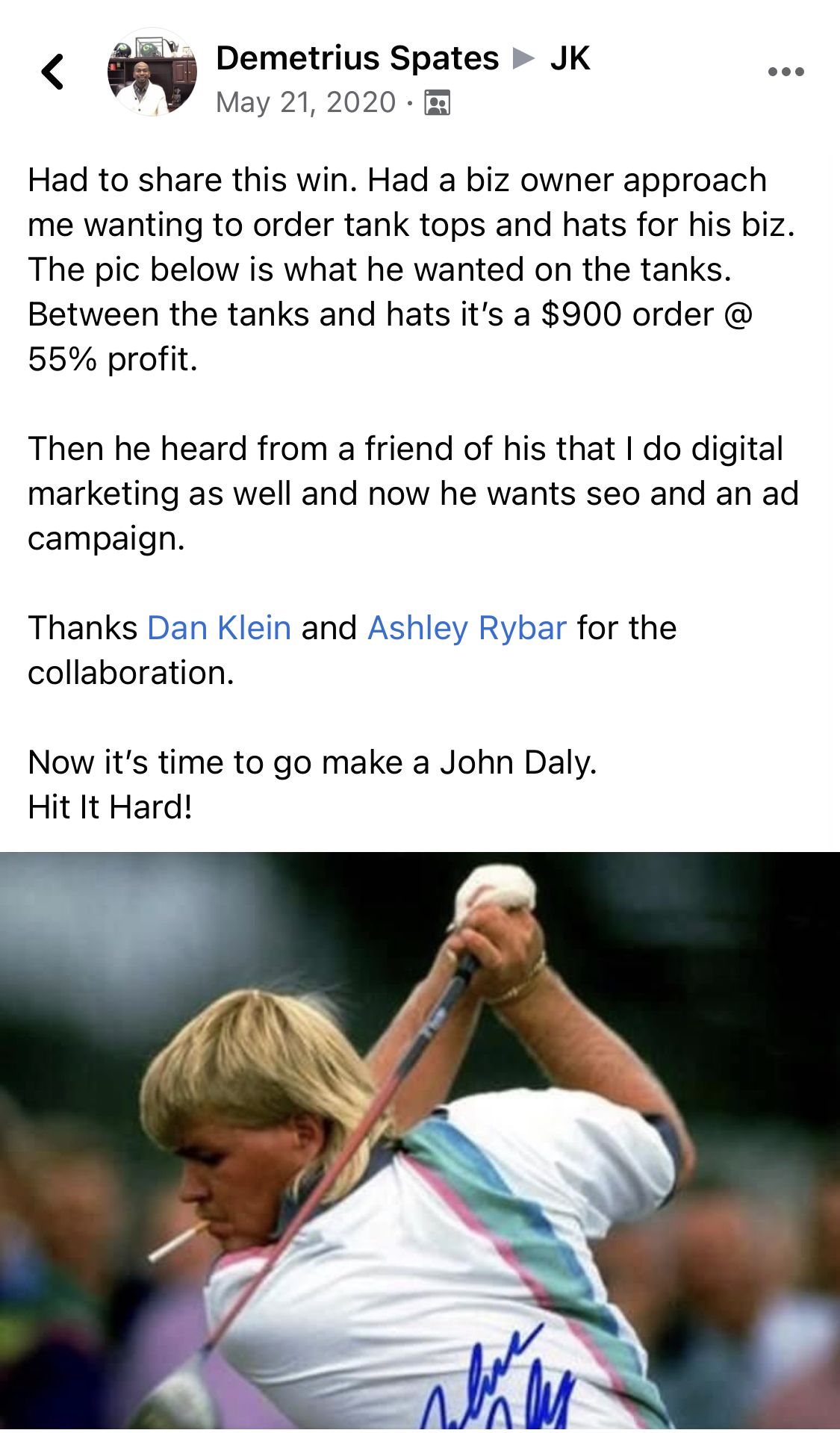View Demetrius Spates' profile via name
840x1433 pixels.
tap(357, 58)
